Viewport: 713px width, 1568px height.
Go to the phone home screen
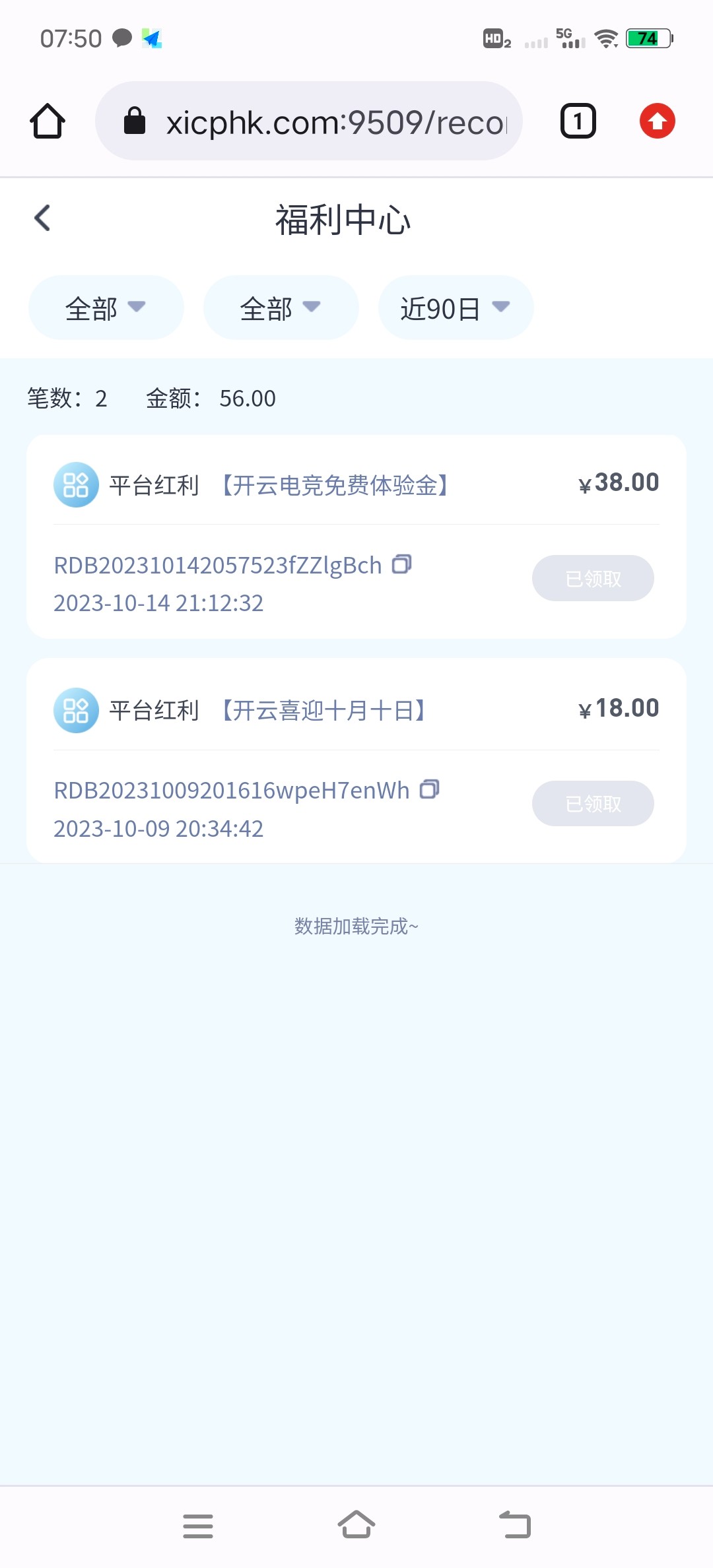click(x=356, y=1526)
